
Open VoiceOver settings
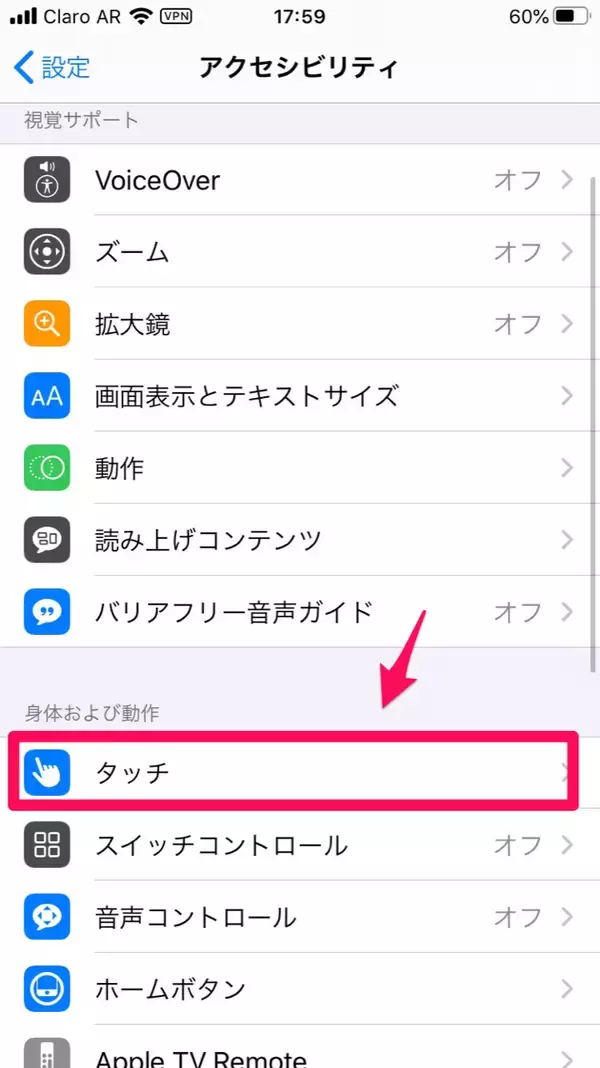300,180
